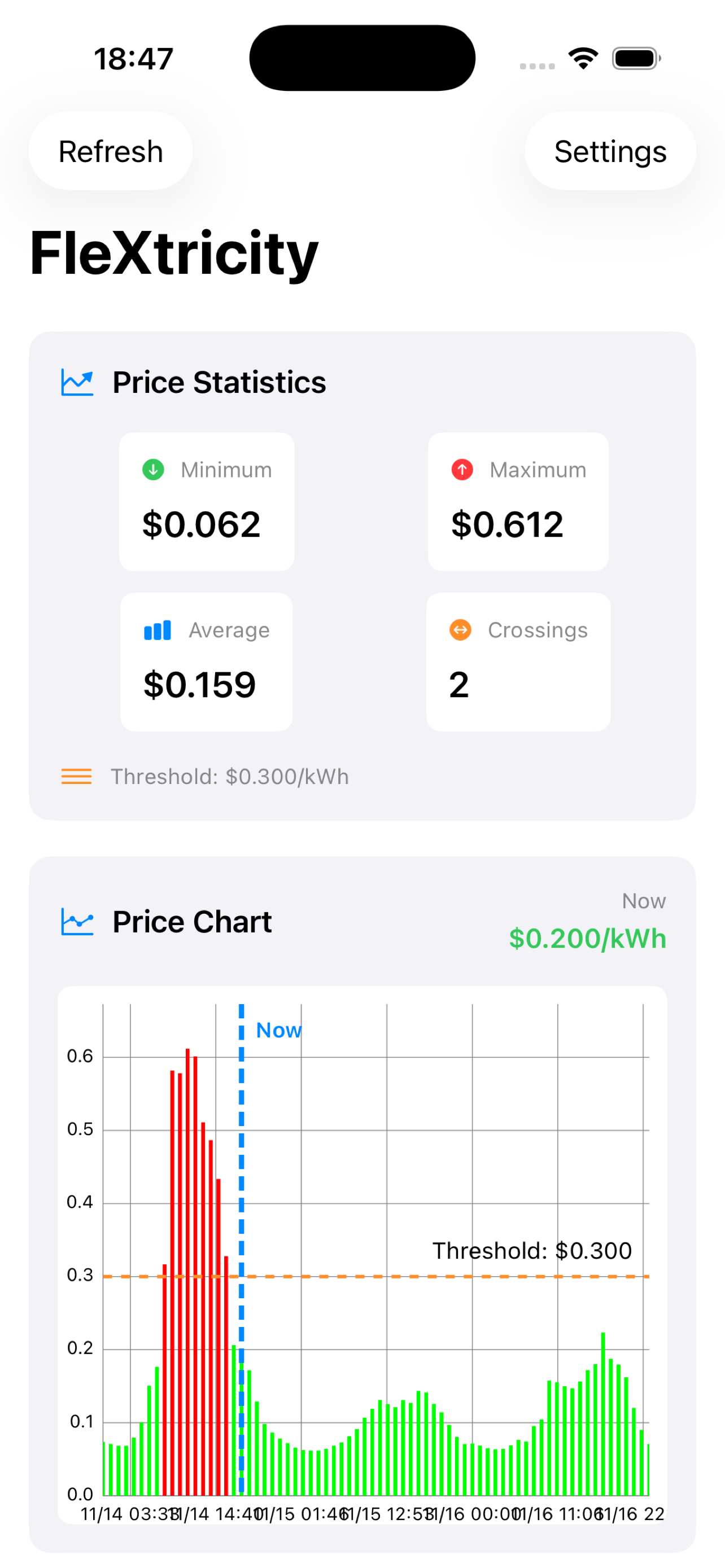
Task: Select the green Minimum arrow icon
Action: (154, 469)
